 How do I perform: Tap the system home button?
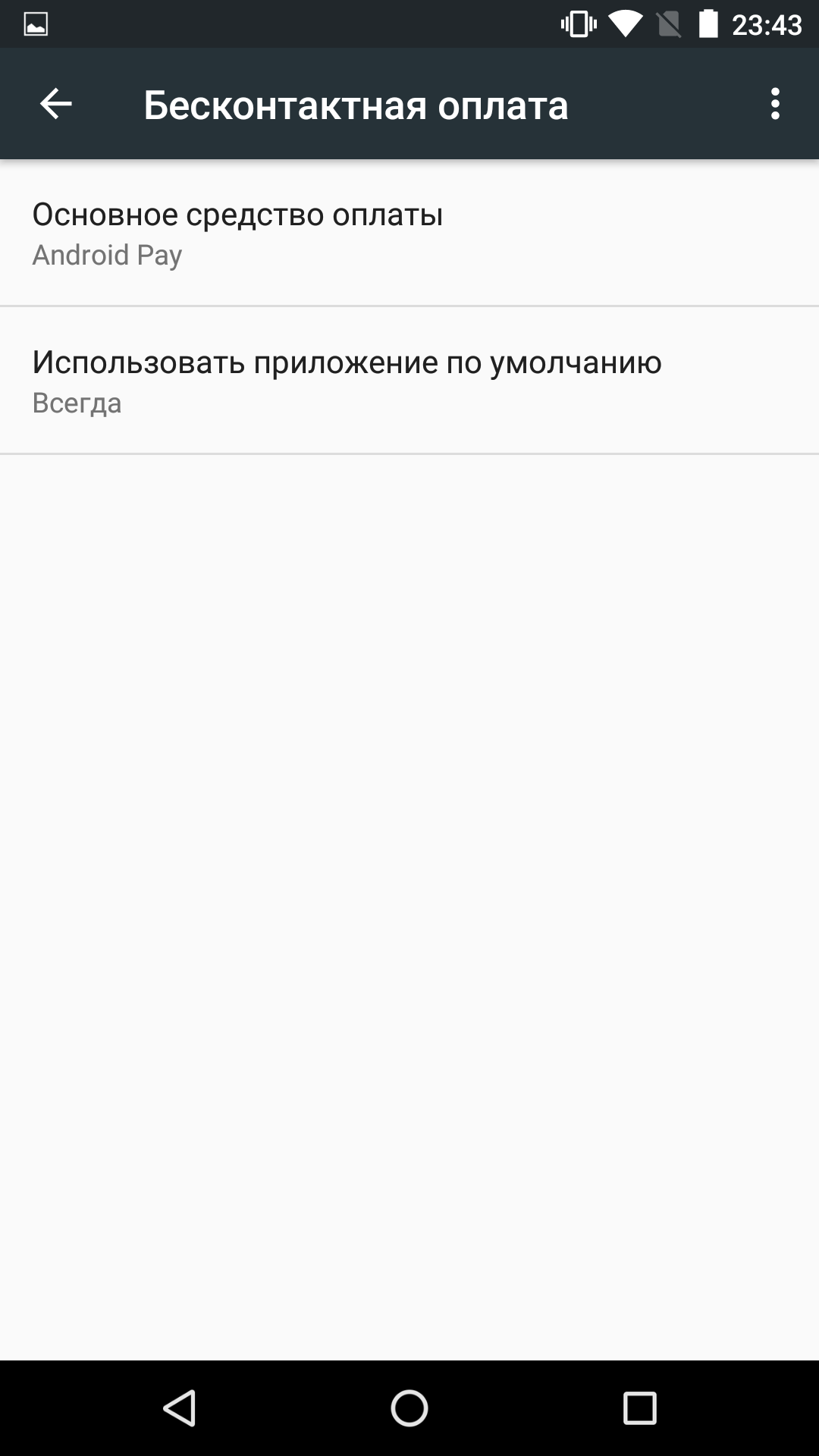pos(409,1408)
